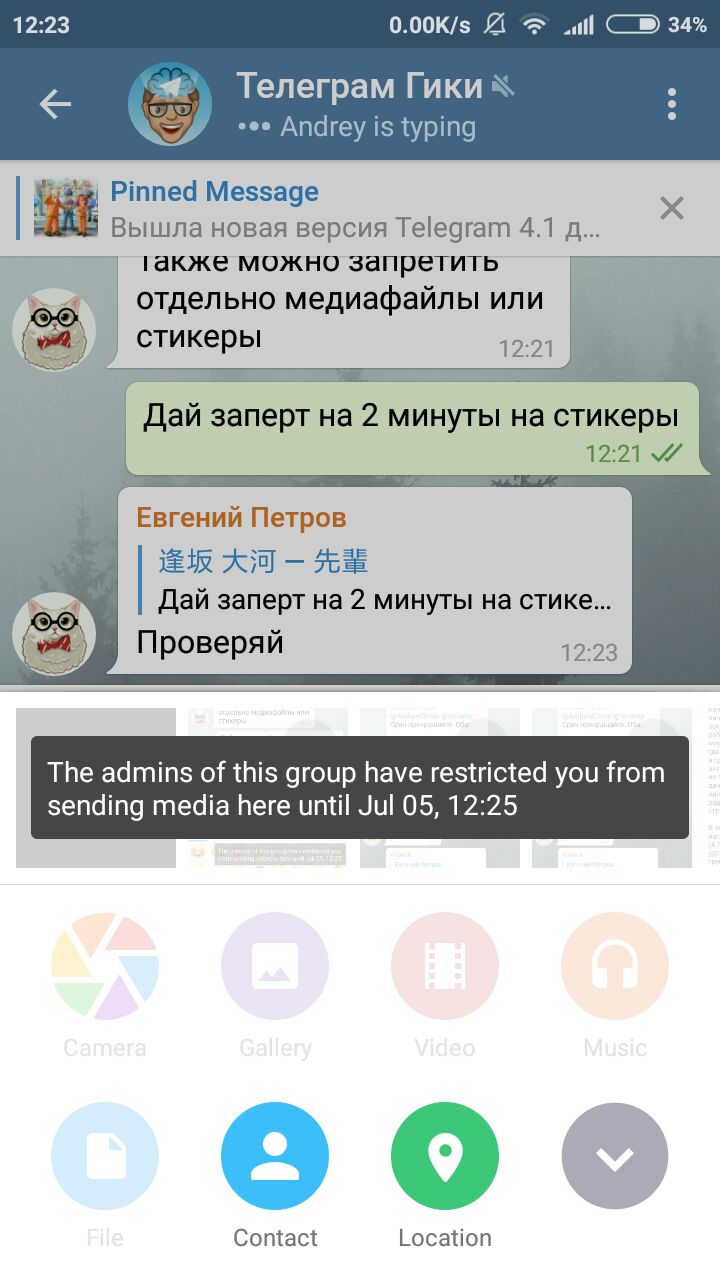This screenshot has width=720, height=1280.
Task: Share a Contact in the chat
Action: coord(275,1156)
